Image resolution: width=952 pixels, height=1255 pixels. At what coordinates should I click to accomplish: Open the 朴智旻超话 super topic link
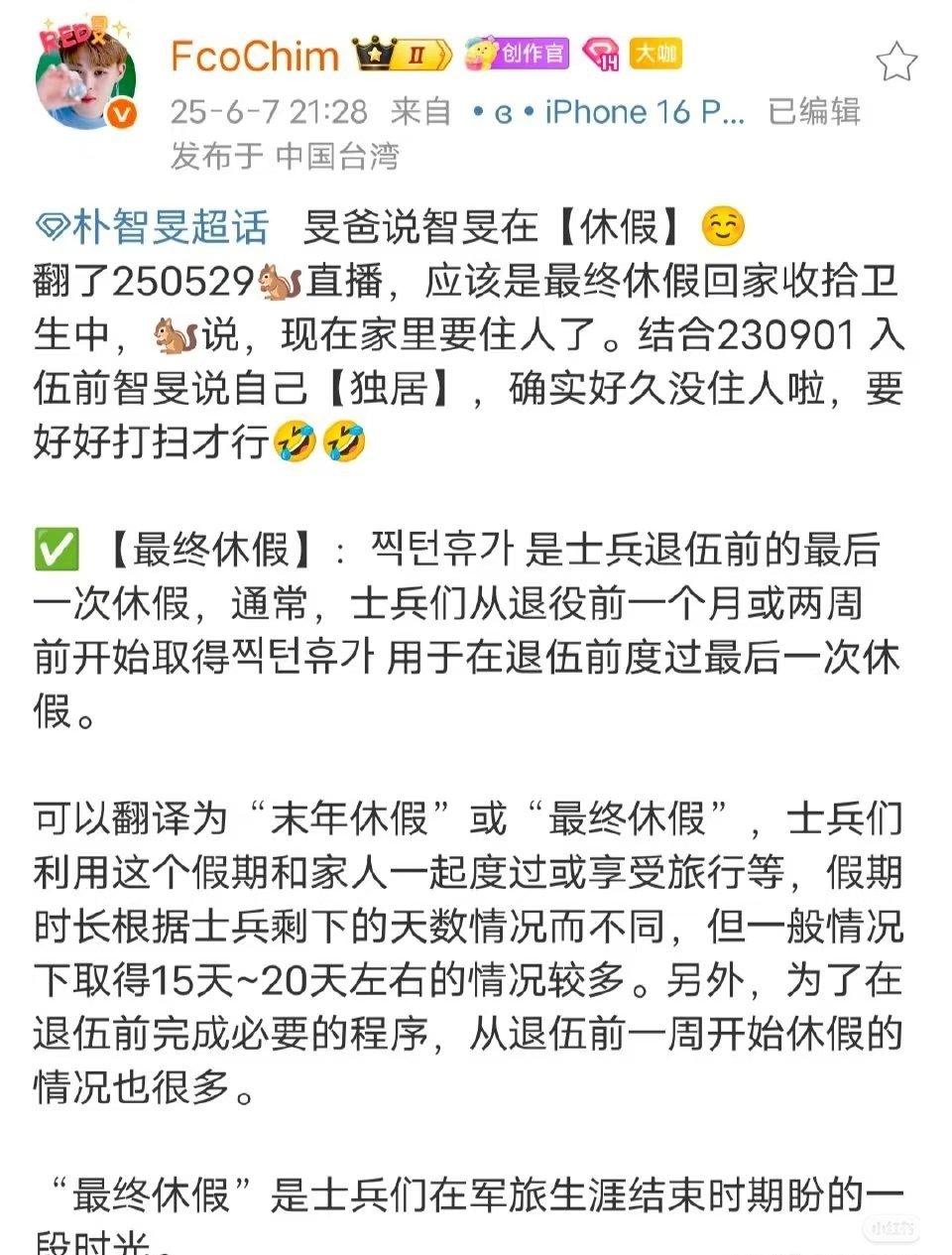[153, 228]
